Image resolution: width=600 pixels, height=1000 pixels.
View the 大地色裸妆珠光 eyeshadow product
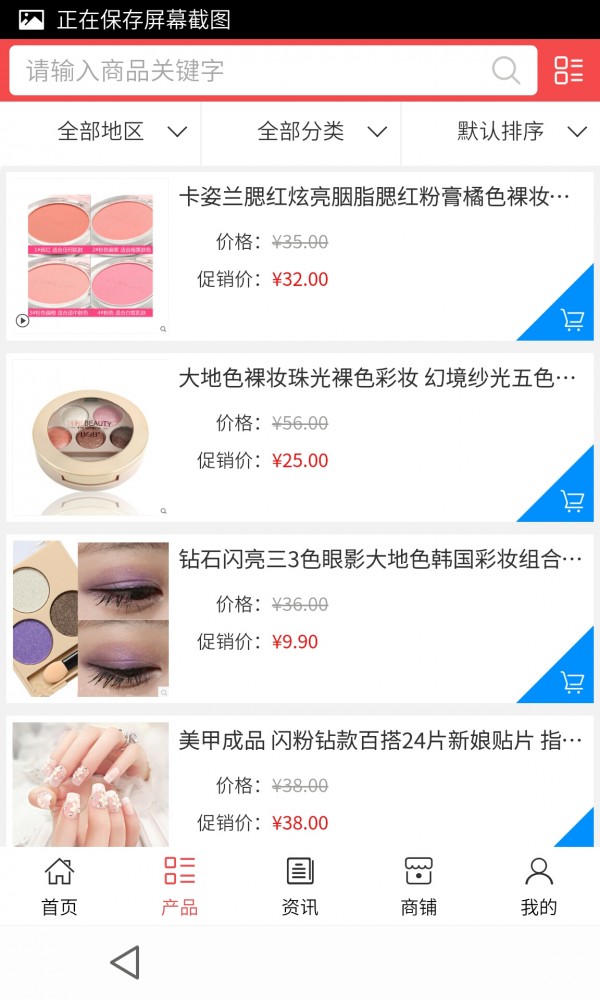click(x=377, y=378)
